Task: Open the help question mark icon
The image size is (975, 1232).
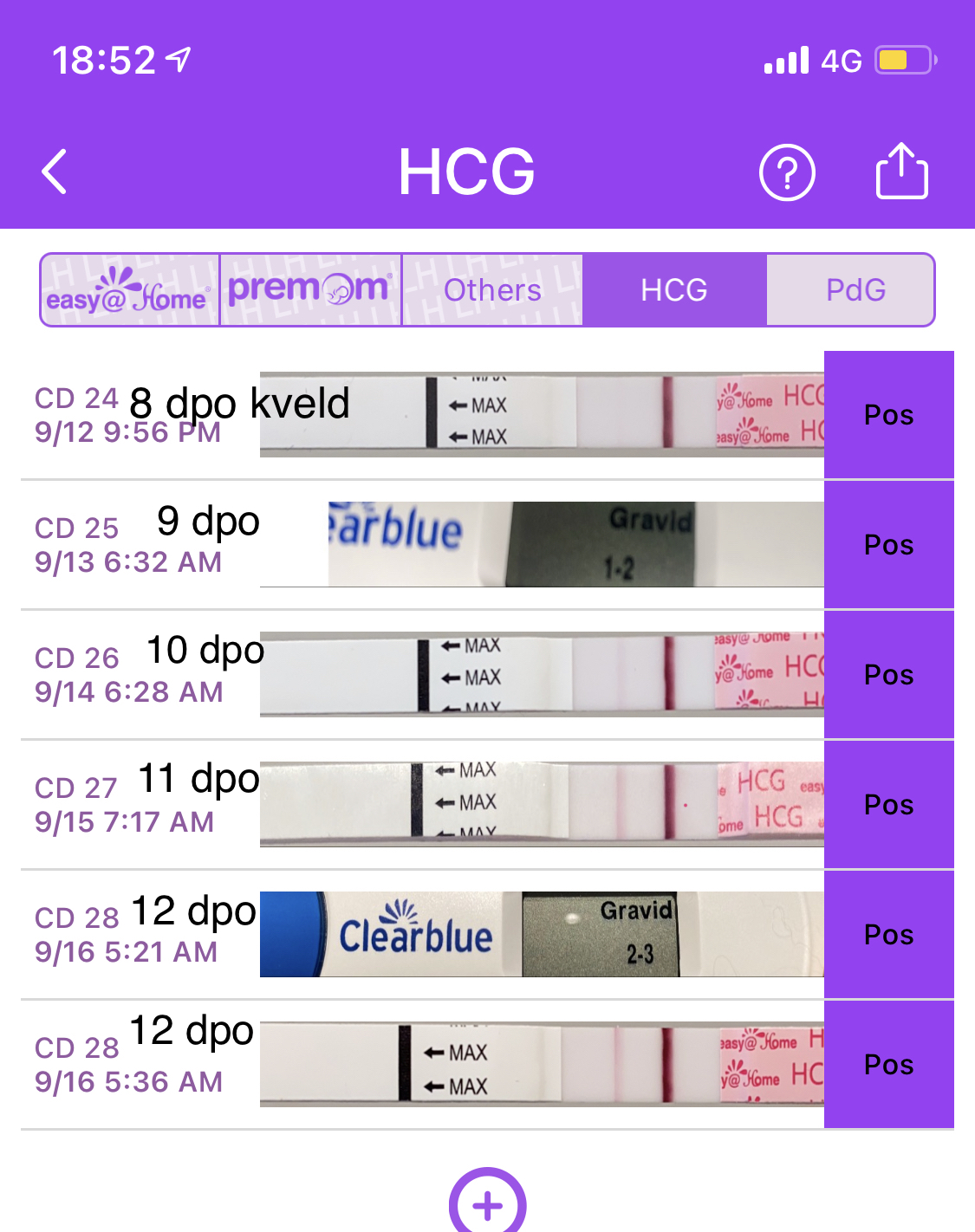Action: click(x=787, y=172)
